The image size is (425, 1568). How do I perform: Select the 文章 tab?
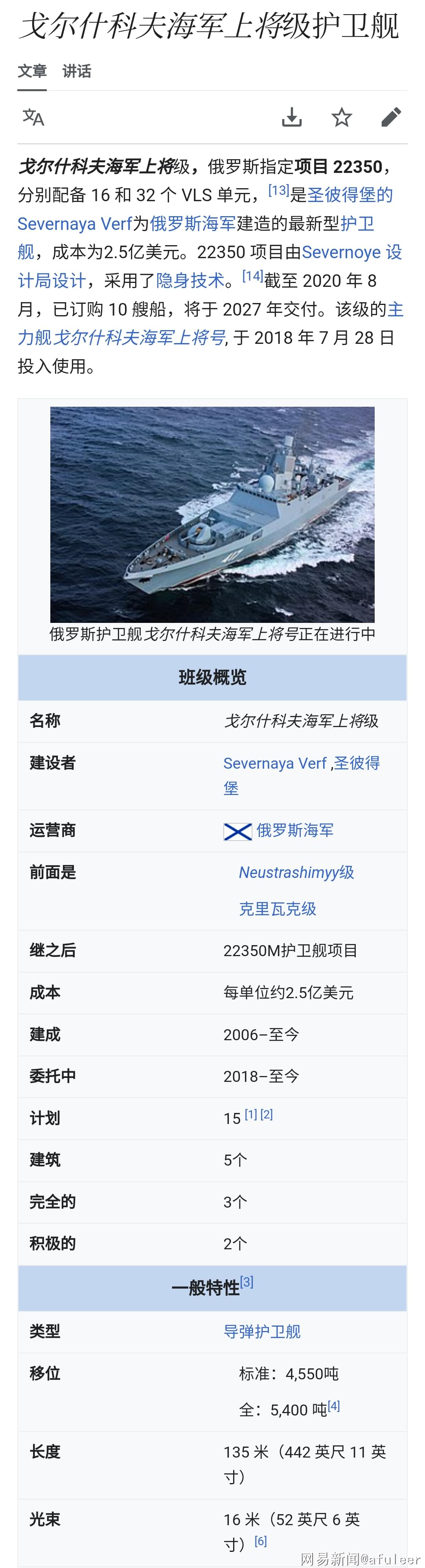[32, 71]
